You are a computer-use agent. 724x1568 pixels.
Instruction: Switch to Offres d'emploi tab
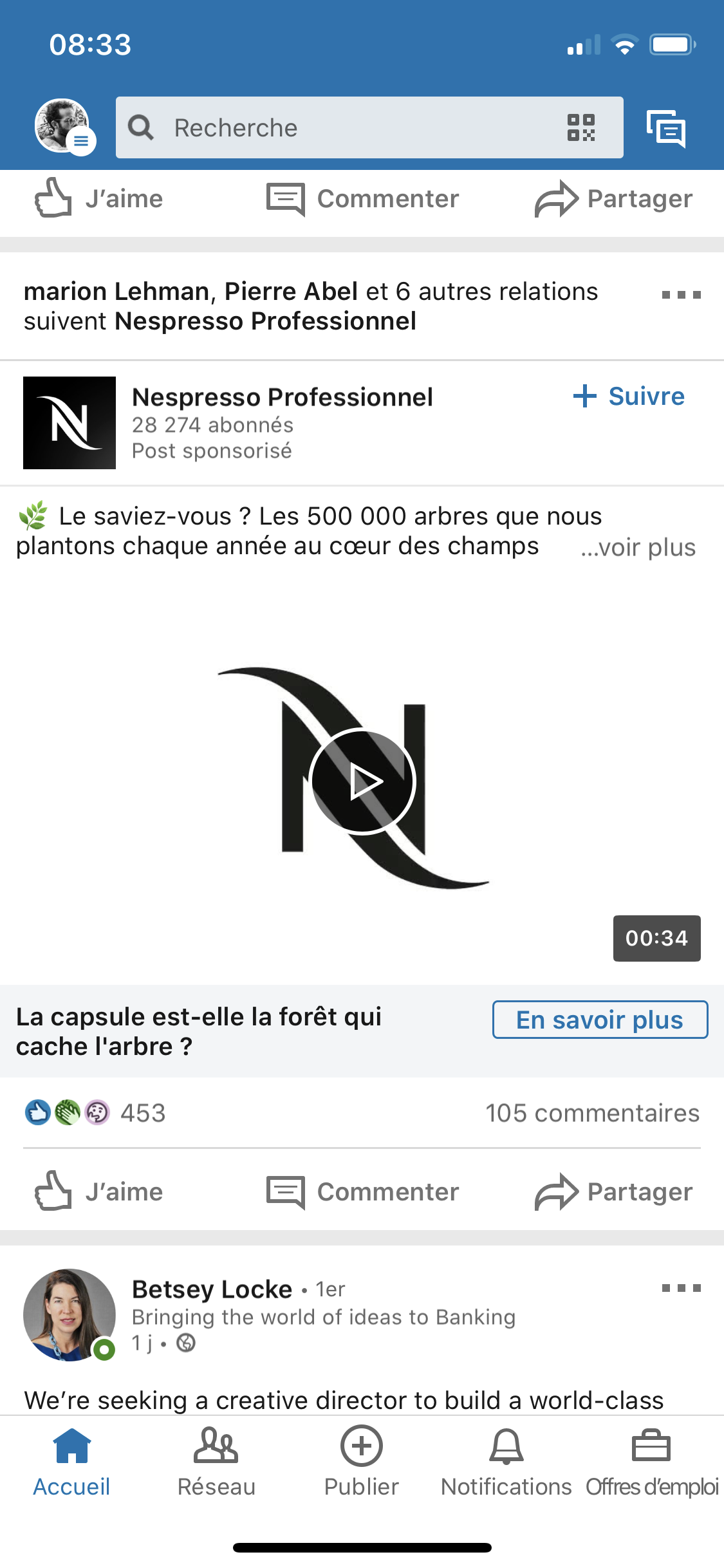pyautogui.click(x=652, y=1462)
